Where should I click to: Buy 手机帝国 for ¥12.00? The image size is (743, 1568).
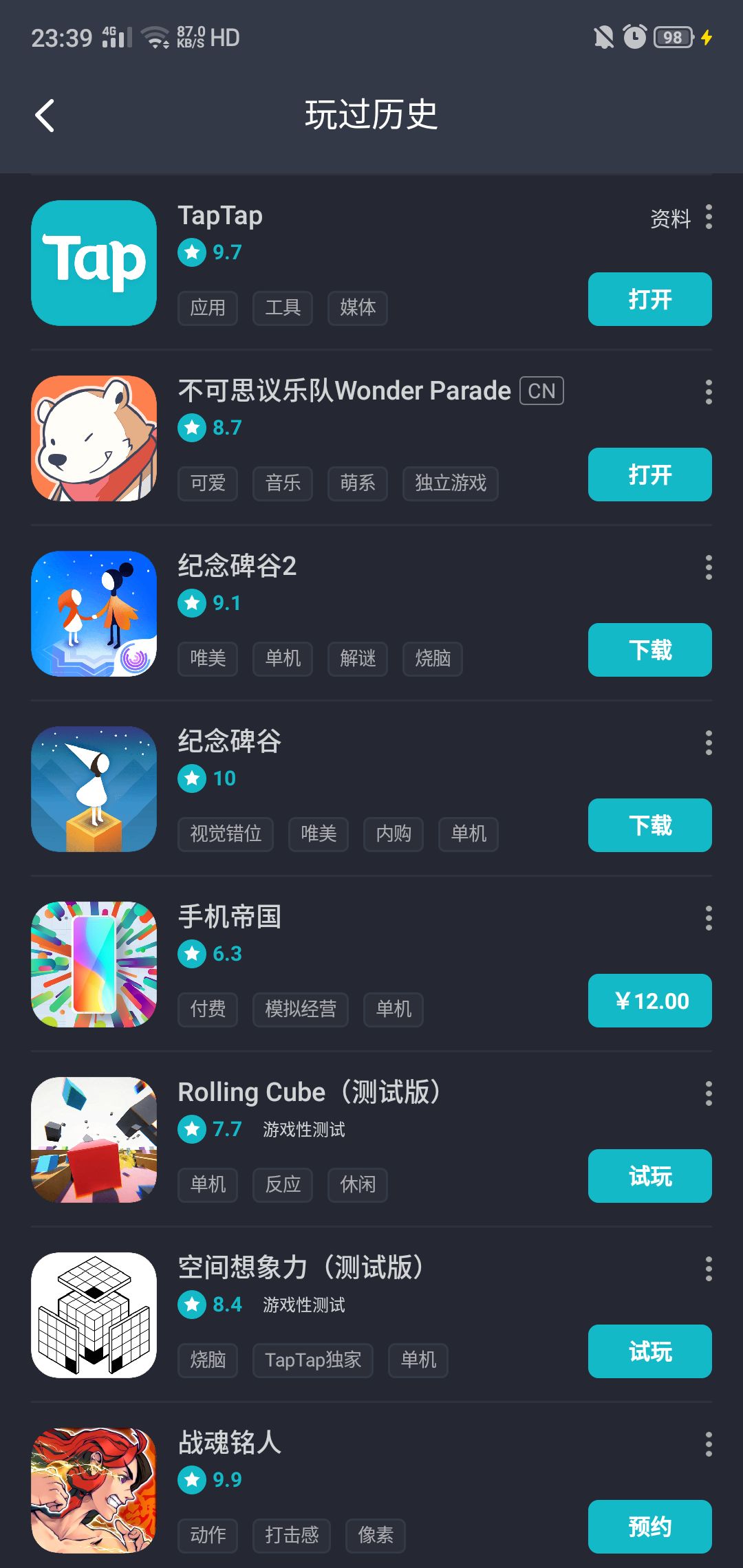click(649, 1001)
